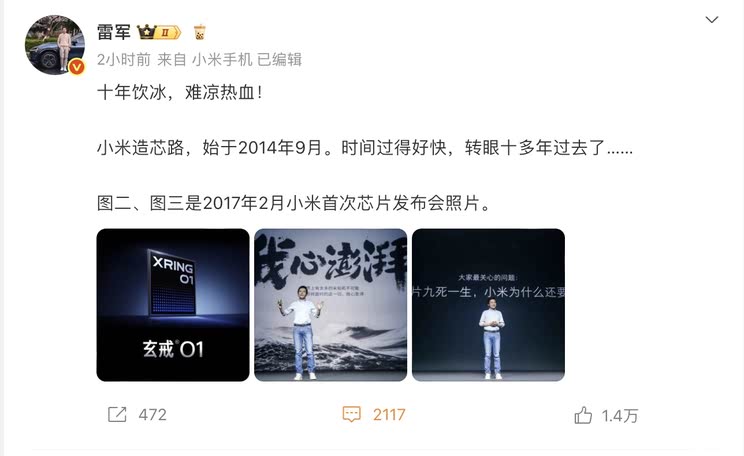Screen dimensions: 744x456
Task: Open the third chip launch photo
Action: 488,305
